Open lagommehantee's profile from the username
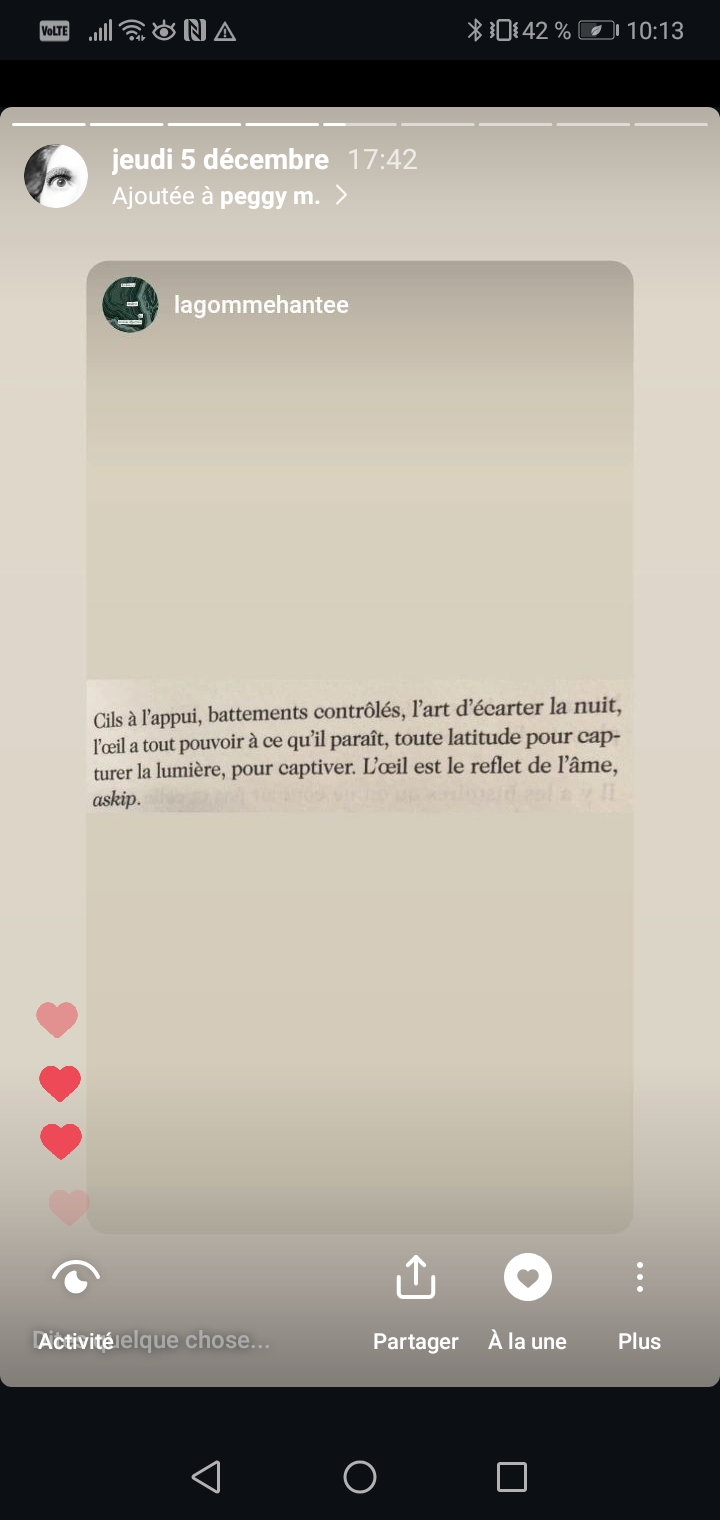The image size is (720, 1520). 261,305
